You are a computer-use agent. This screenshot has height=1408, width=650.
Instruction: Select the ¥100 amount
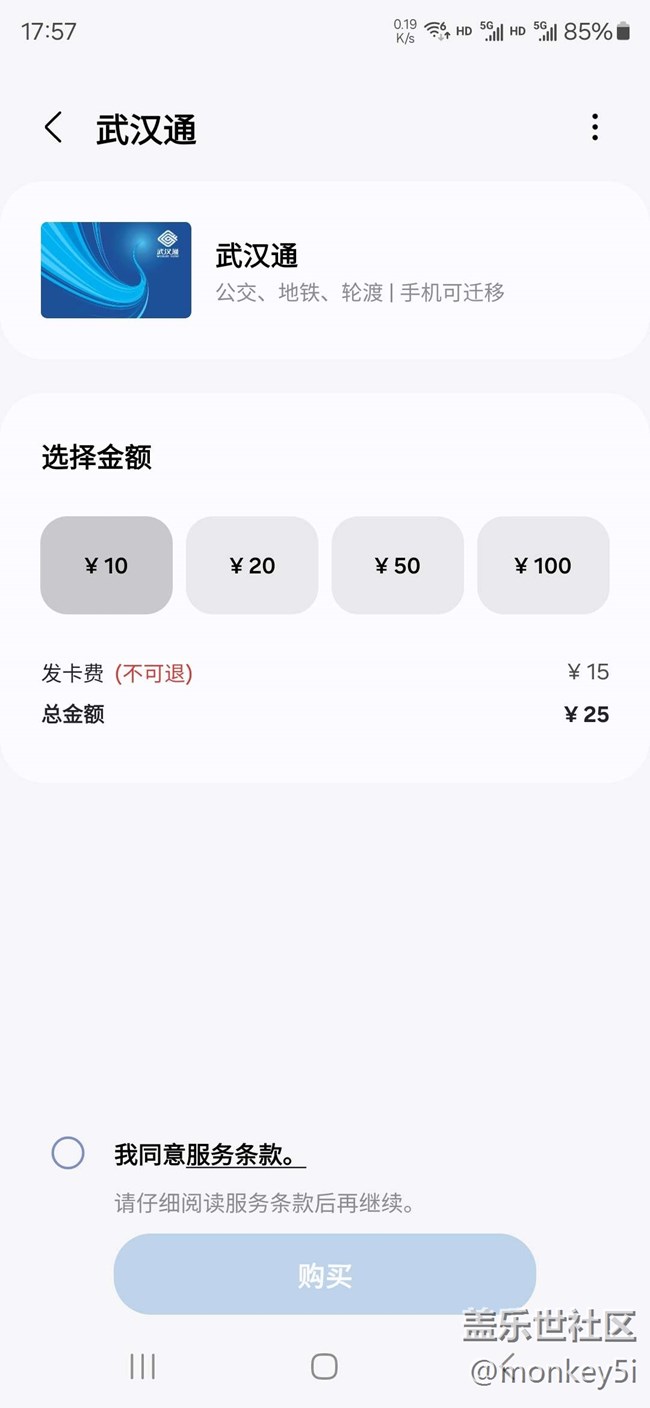click(543, 565)
